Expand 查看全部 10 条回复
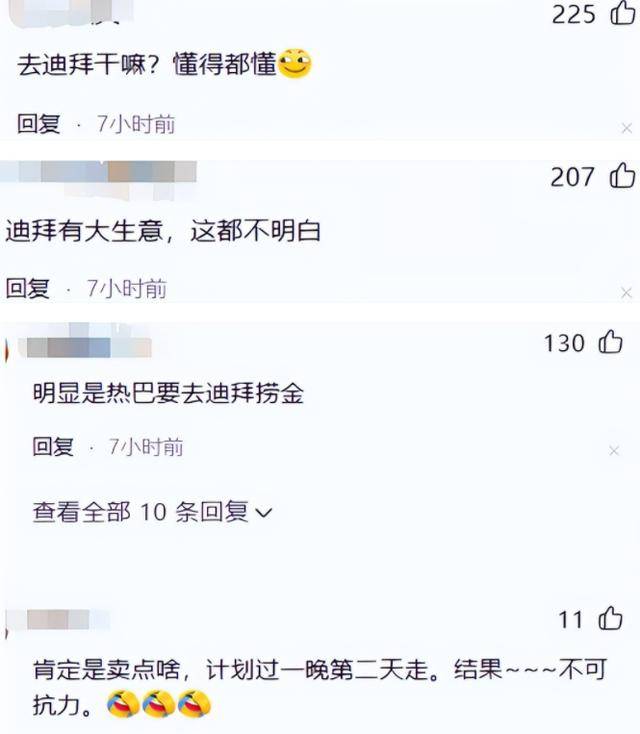 click(x=152, y=512)
